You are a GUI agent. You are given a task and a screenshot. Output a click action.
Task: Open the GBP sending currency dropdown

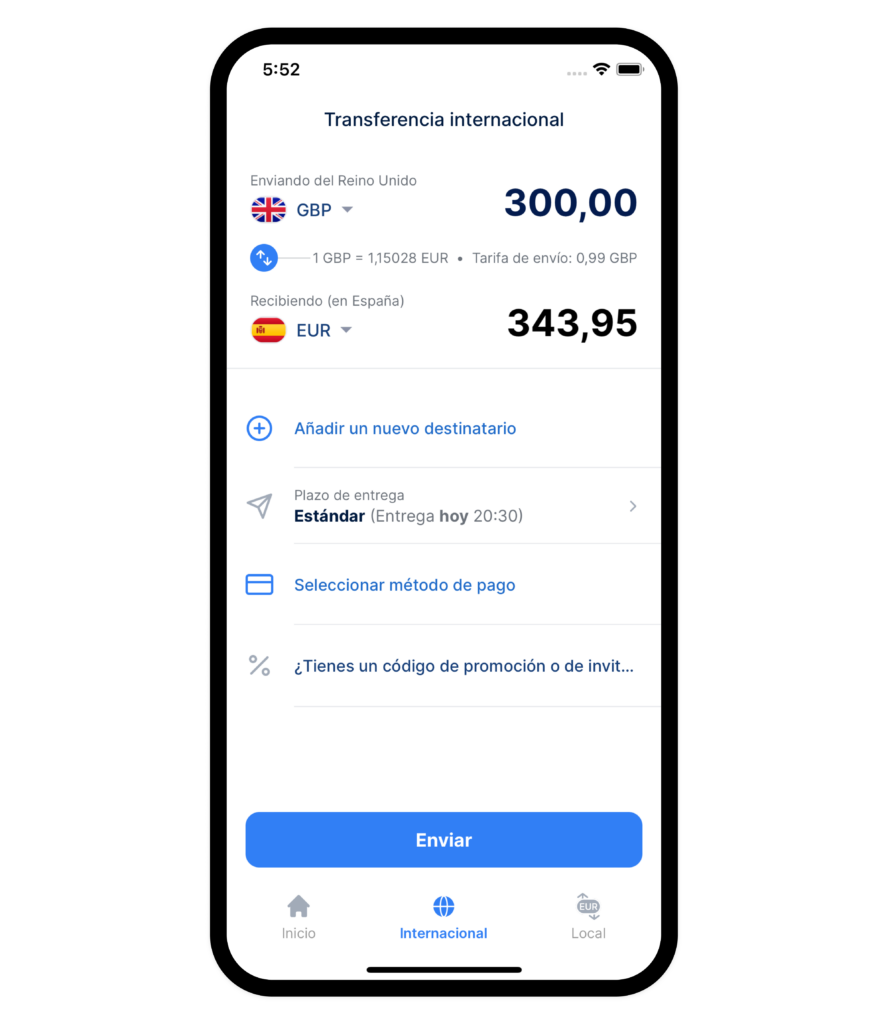pos(304,210)
